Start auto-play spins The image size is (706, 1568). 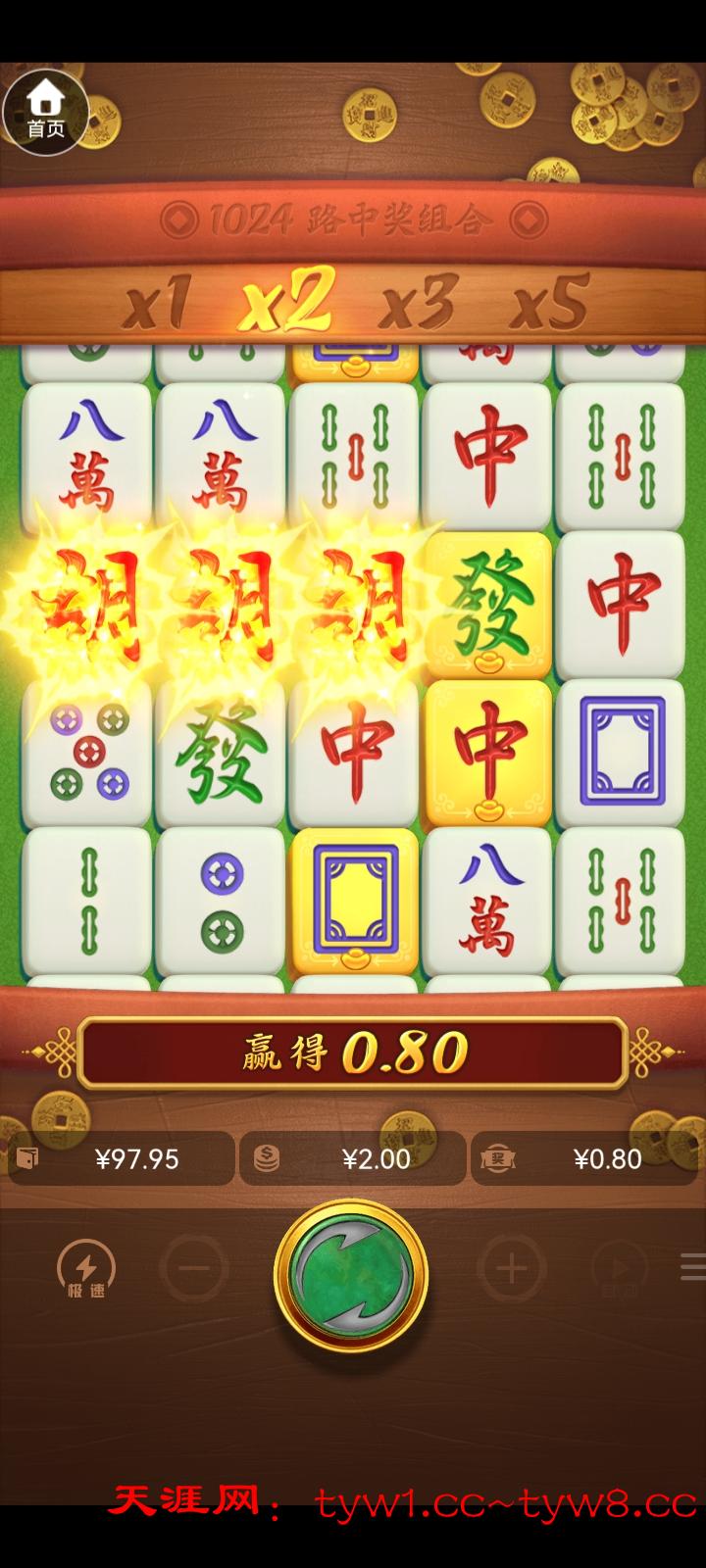tap(619, 1269)
